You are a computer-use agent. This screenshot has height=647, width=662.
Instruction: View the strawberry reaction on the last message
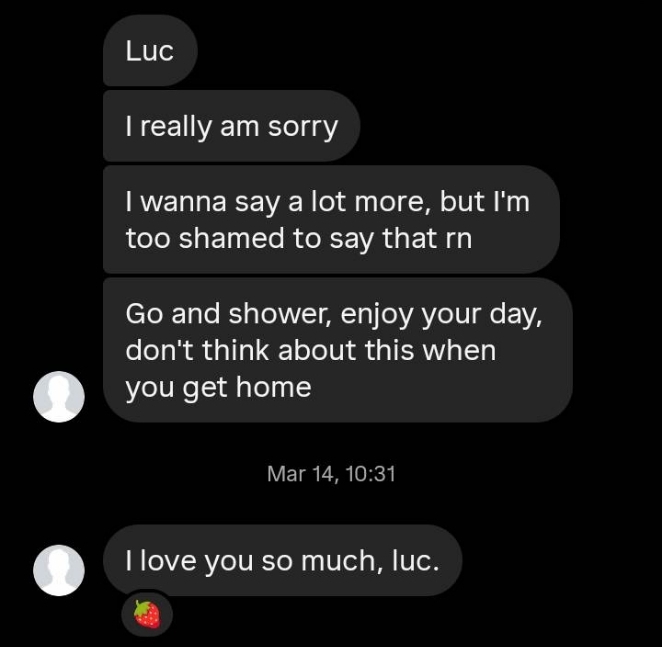(147, 614)
